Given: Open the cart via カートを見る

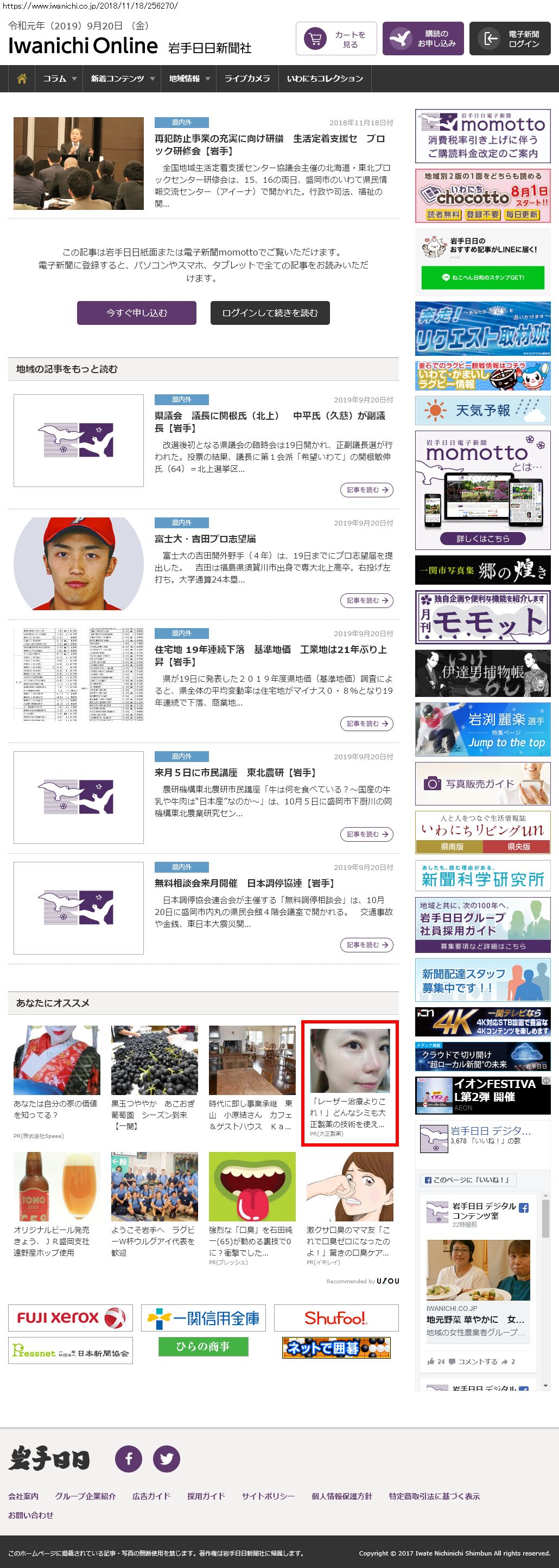Looking at the screenshot, I should pyautogui.click(x=336, y=40).
